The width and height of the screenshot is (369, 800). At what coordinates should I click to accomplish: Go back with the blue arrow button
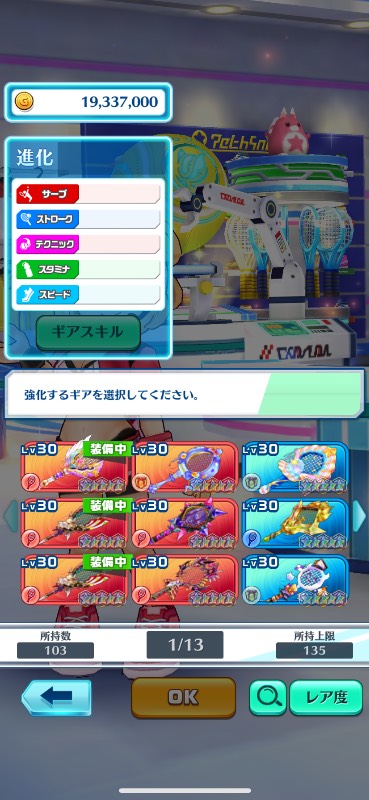coord(57,697)
